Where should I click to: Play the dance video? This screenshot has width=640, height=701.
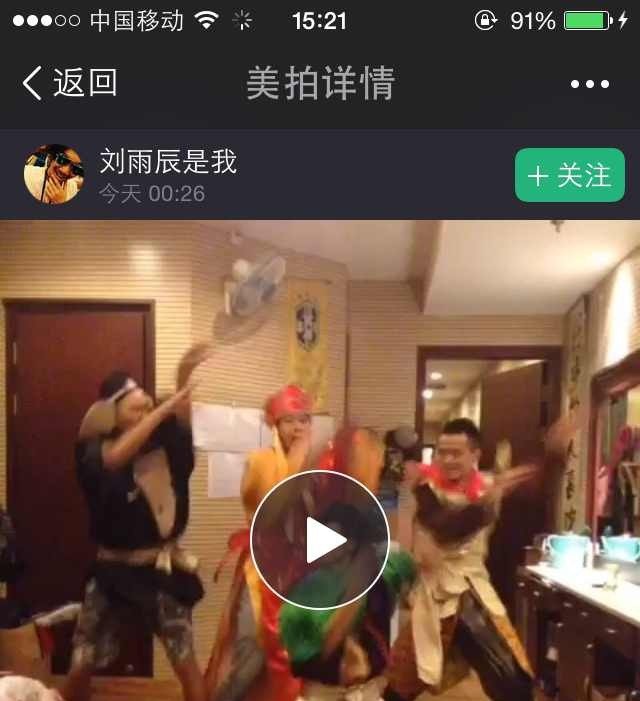click(x=320, y=540)
